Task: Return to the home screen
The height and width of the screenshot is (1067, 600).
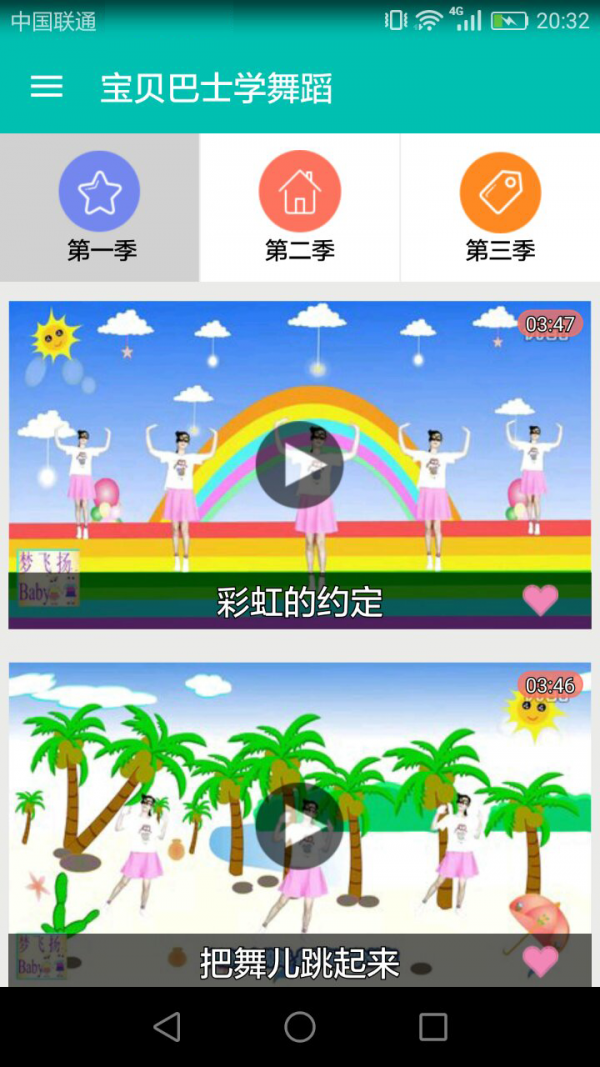Action: pos(300,1026)
